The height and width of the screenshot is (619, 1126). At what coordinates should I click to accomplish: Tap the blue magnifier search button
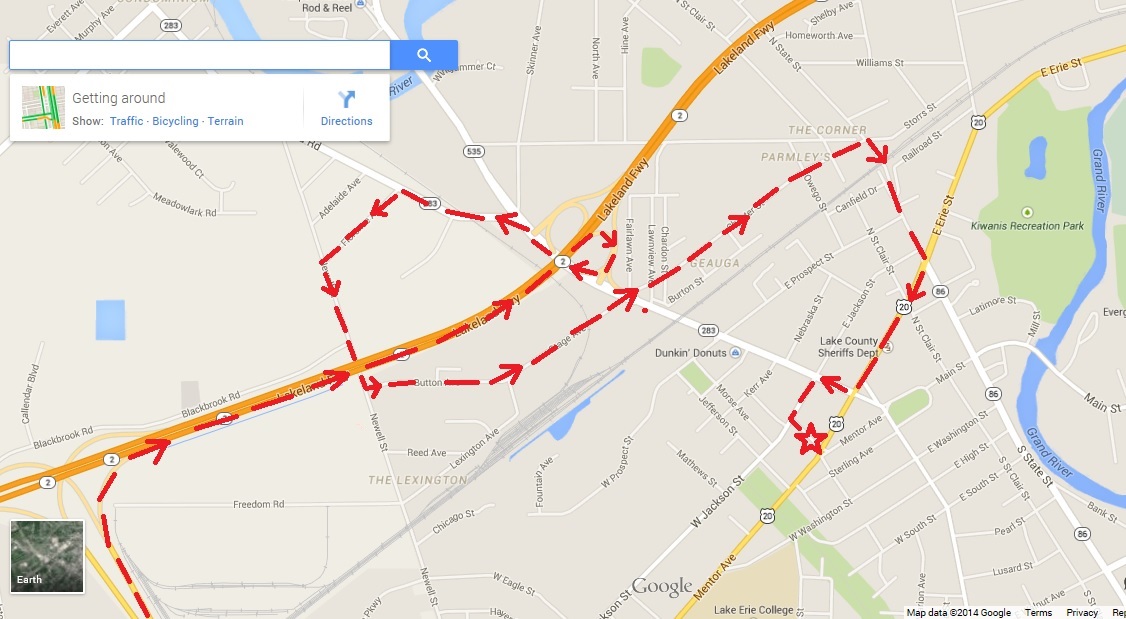pos(424,55)
